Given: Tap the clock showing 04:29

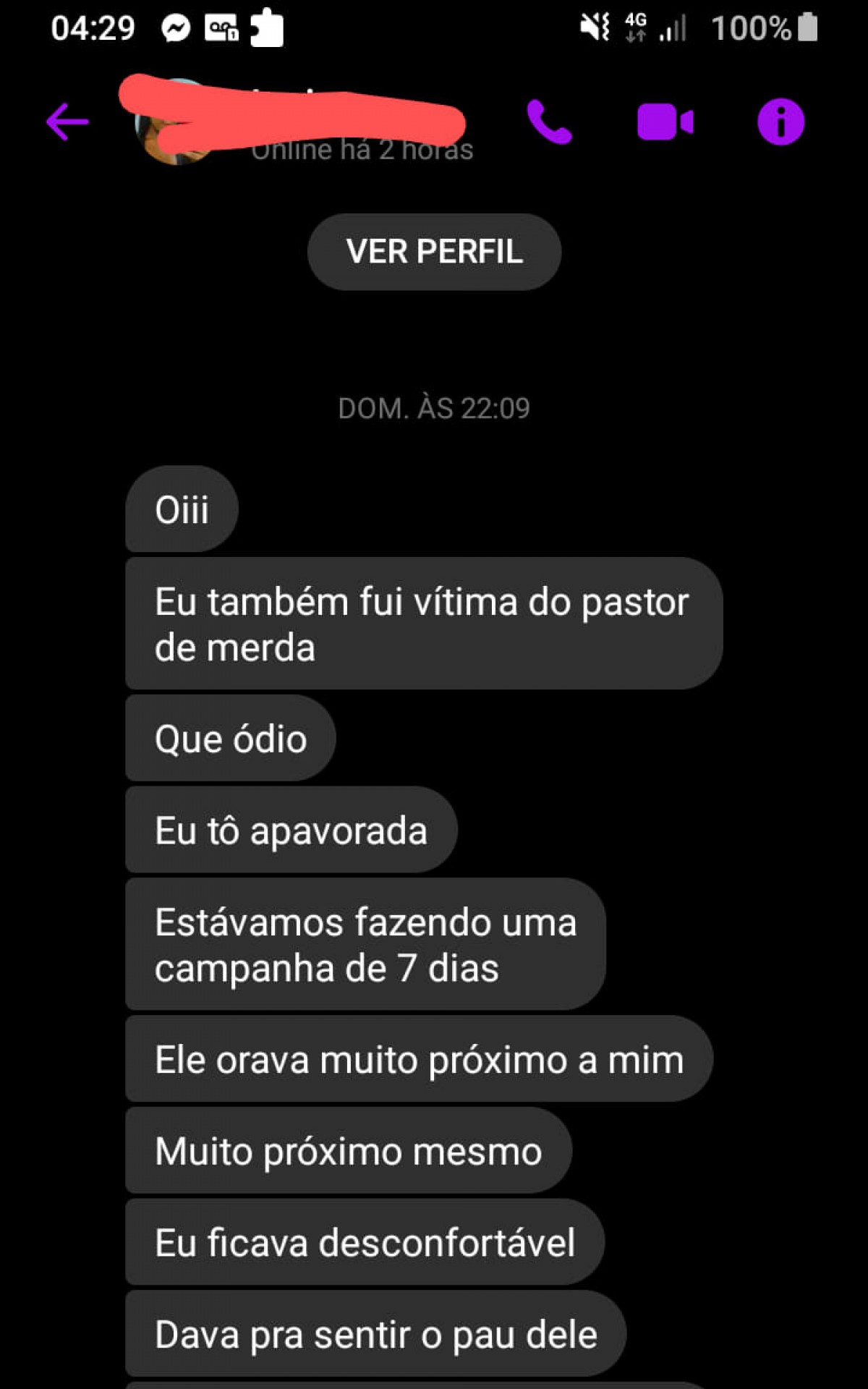Looking at the screenshot, I should (93, 27).
